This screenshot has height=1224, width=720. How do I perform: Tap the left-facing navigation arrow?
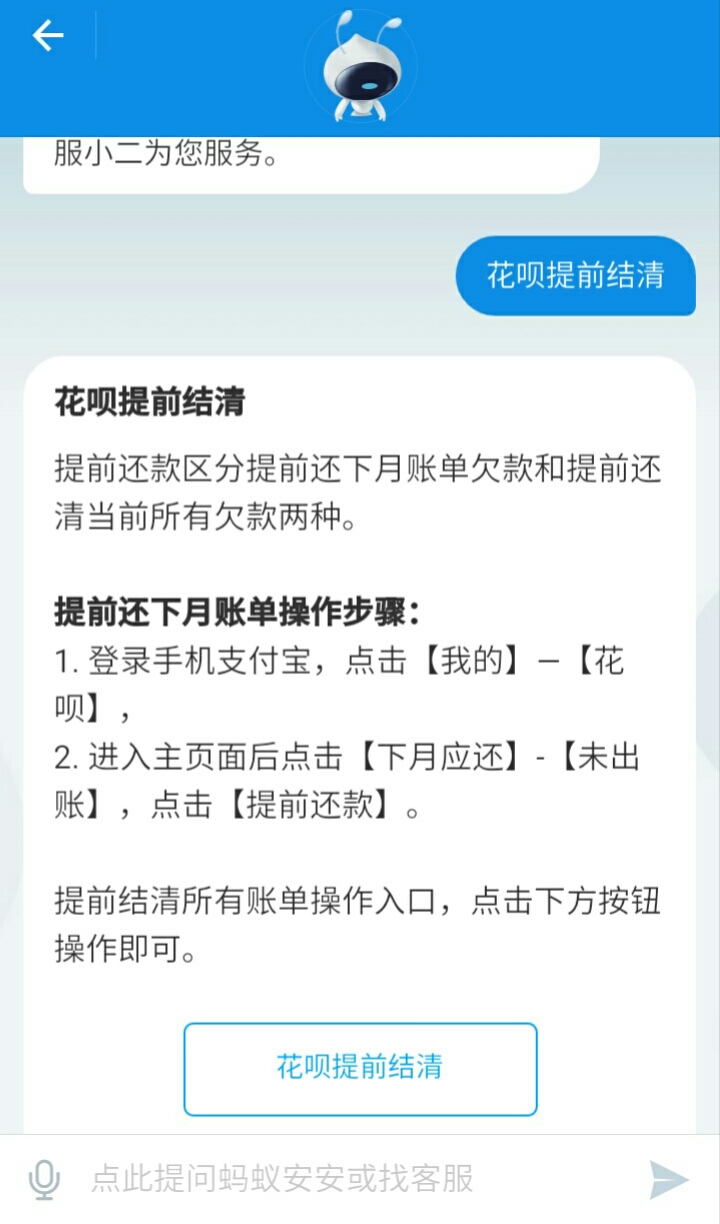coord(47,36)
